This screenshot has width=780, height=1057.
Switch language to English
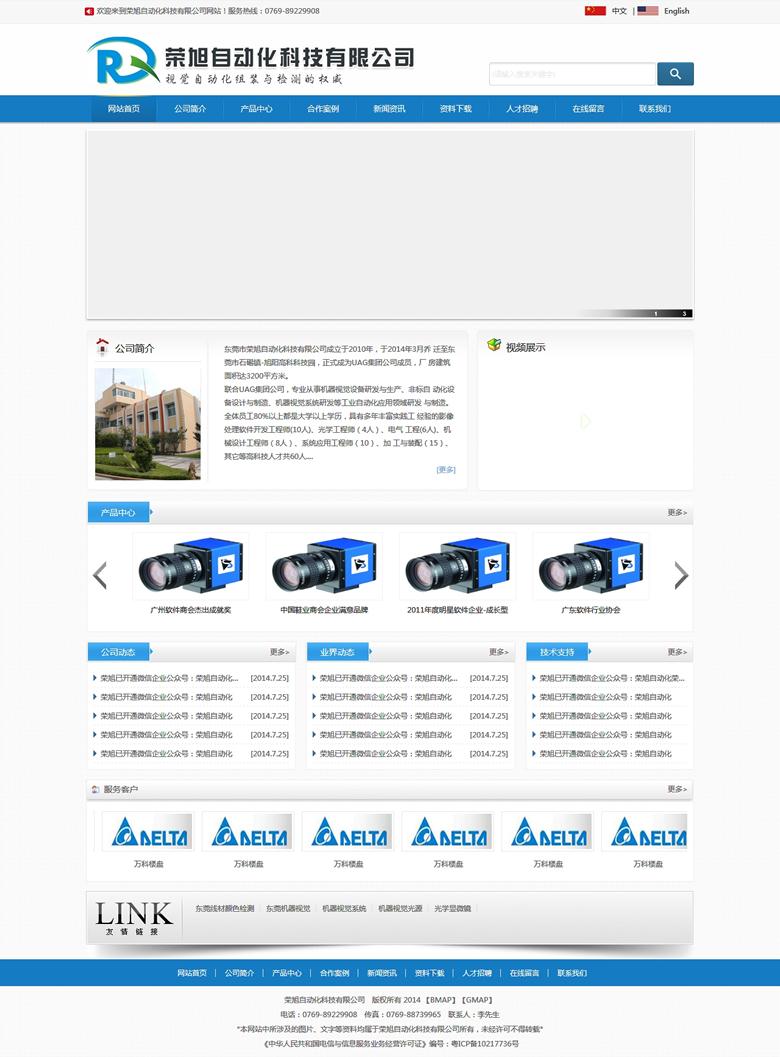click(x=676, y=11)
